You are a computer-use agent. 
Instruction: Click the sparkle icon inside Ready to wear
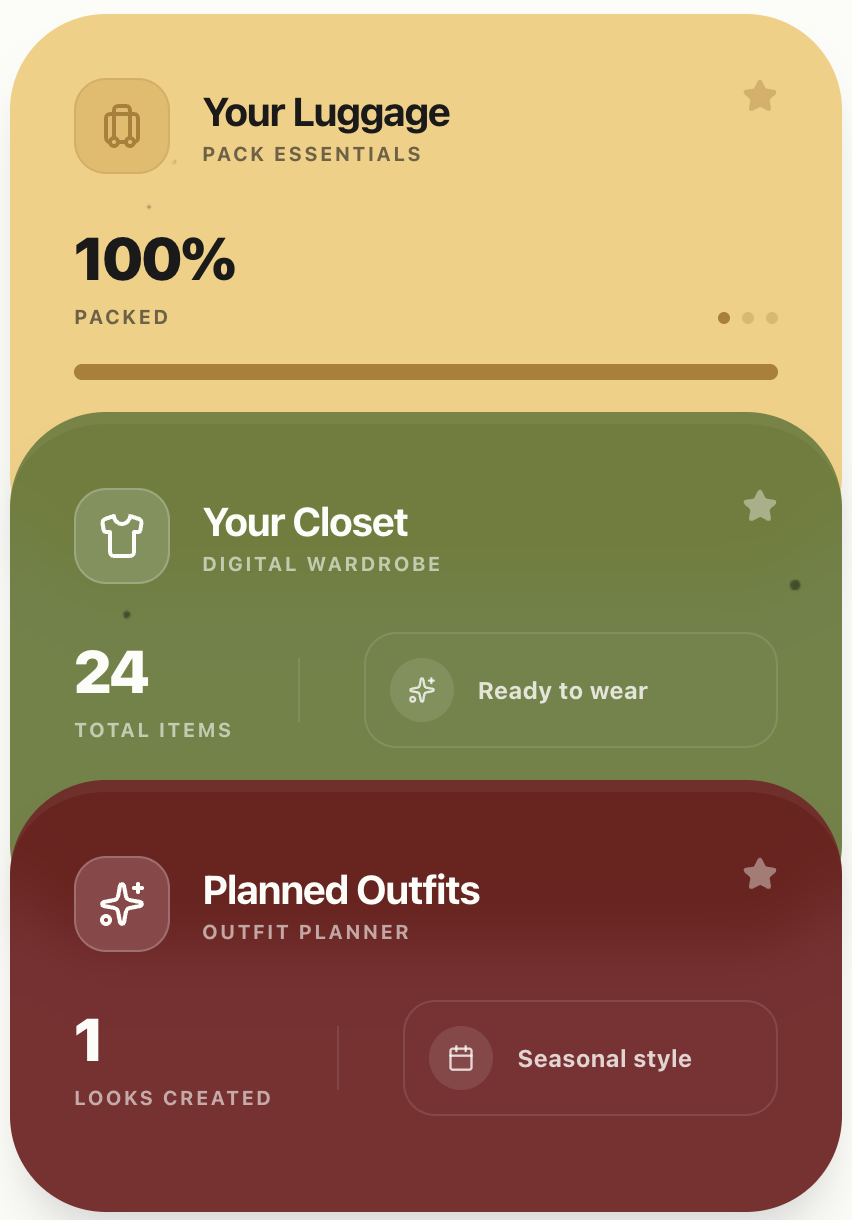pos(421,690)
